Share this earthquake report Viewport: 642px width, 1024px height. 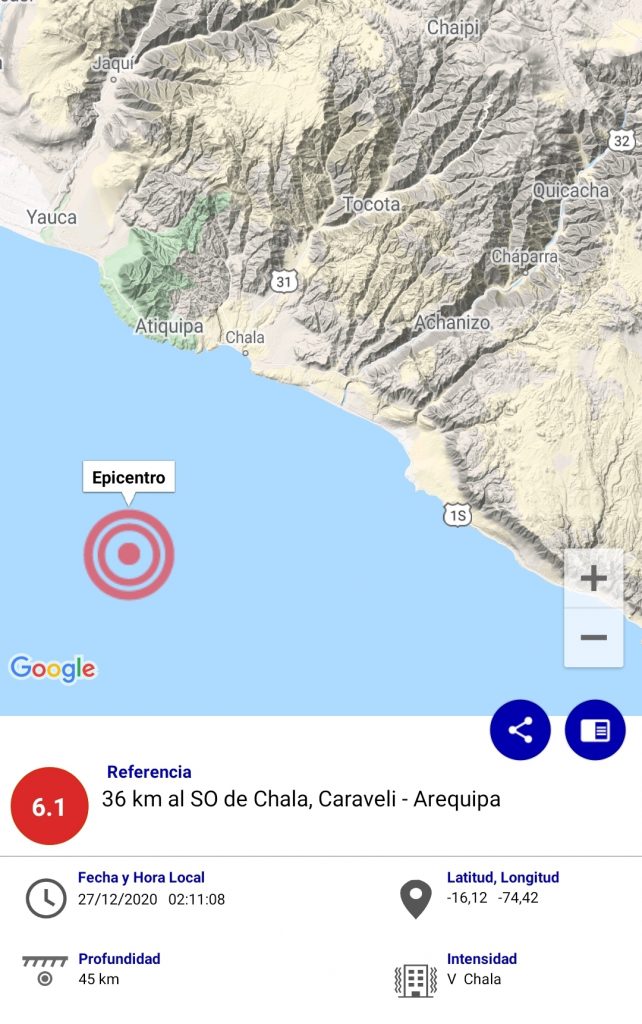(520, 729)
